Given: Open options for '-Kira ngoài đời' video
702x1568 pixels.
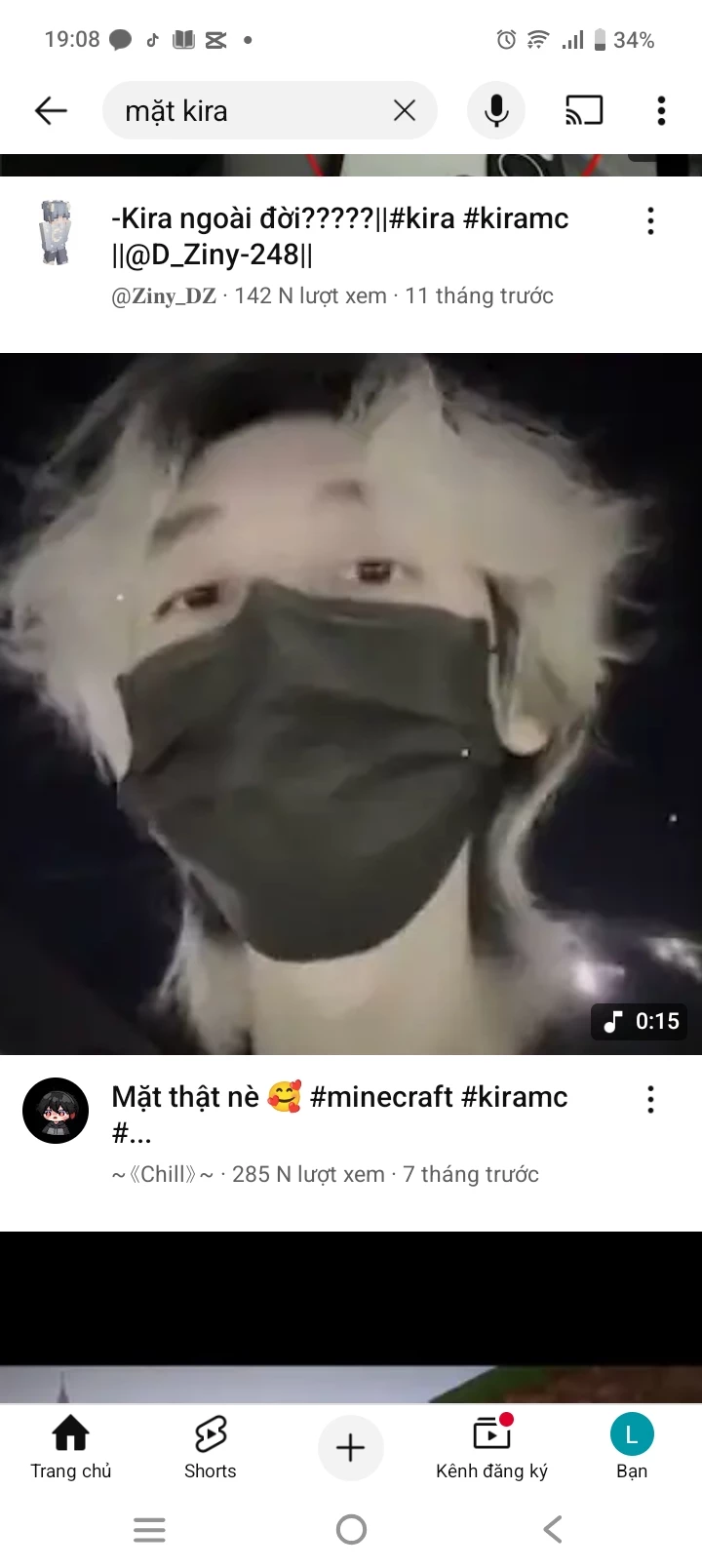Looking at the screenshot, I should 650,221.
